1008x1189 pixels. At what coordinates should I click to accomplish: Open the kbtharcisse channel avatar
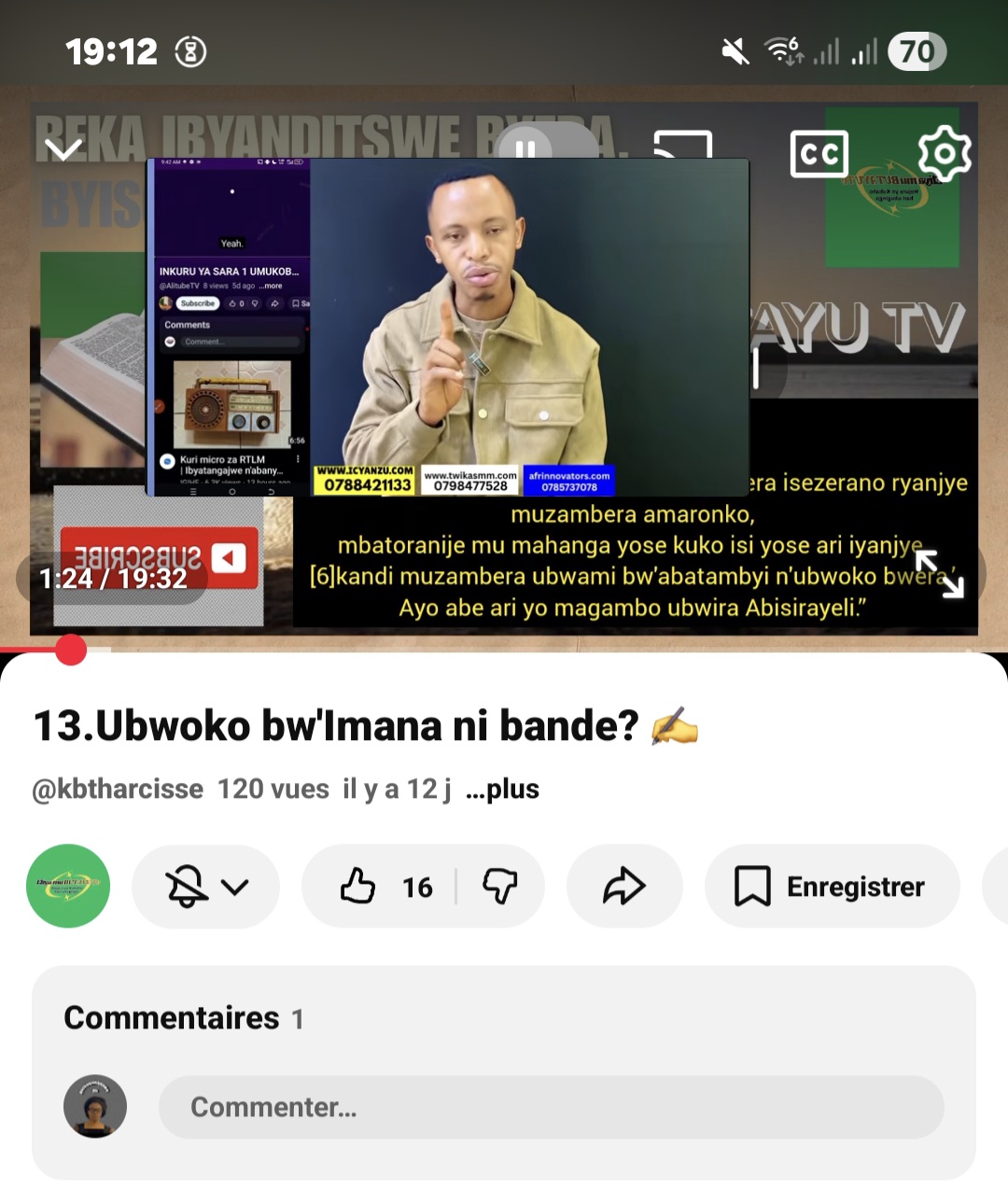(68, 886)
